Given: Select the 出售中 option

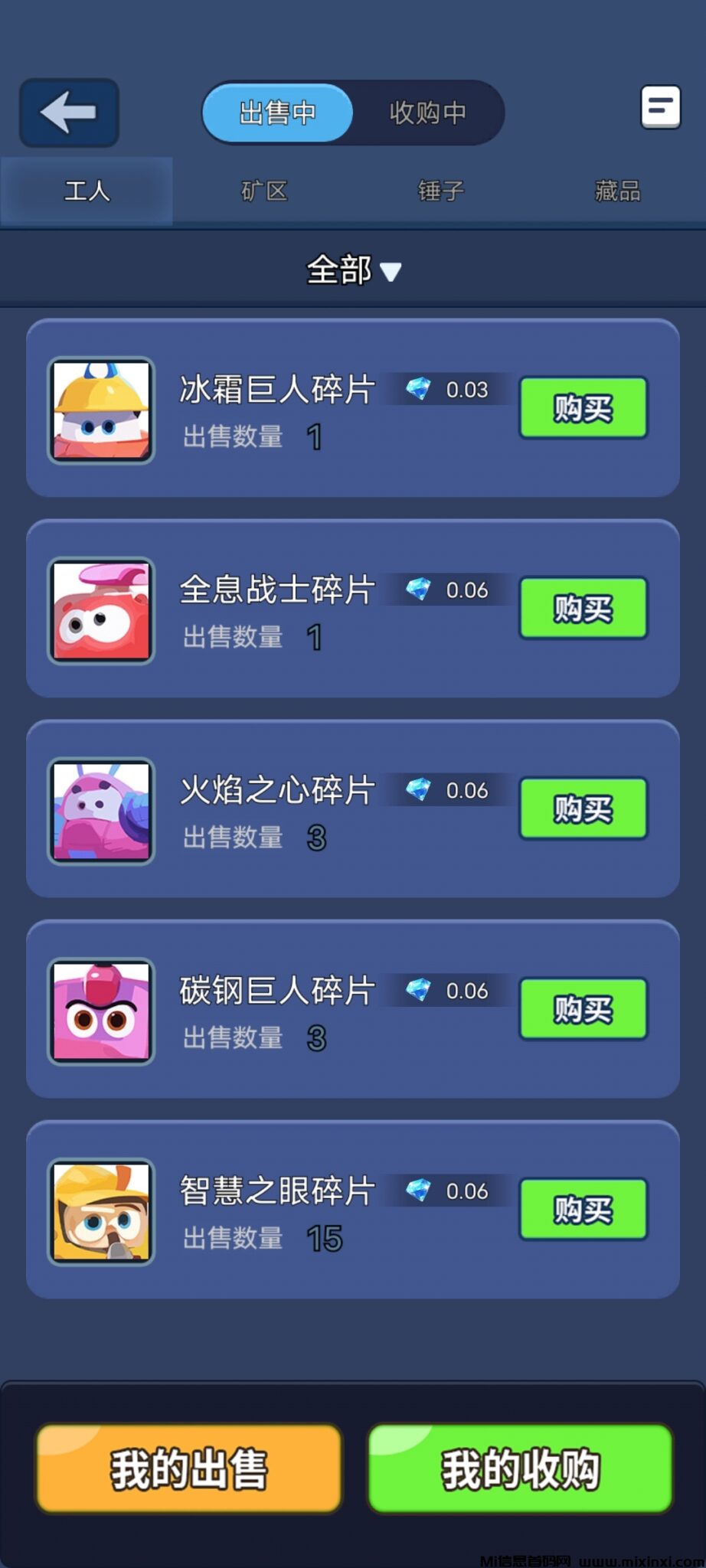Looking at the screenshot, I should click(278, 113).
